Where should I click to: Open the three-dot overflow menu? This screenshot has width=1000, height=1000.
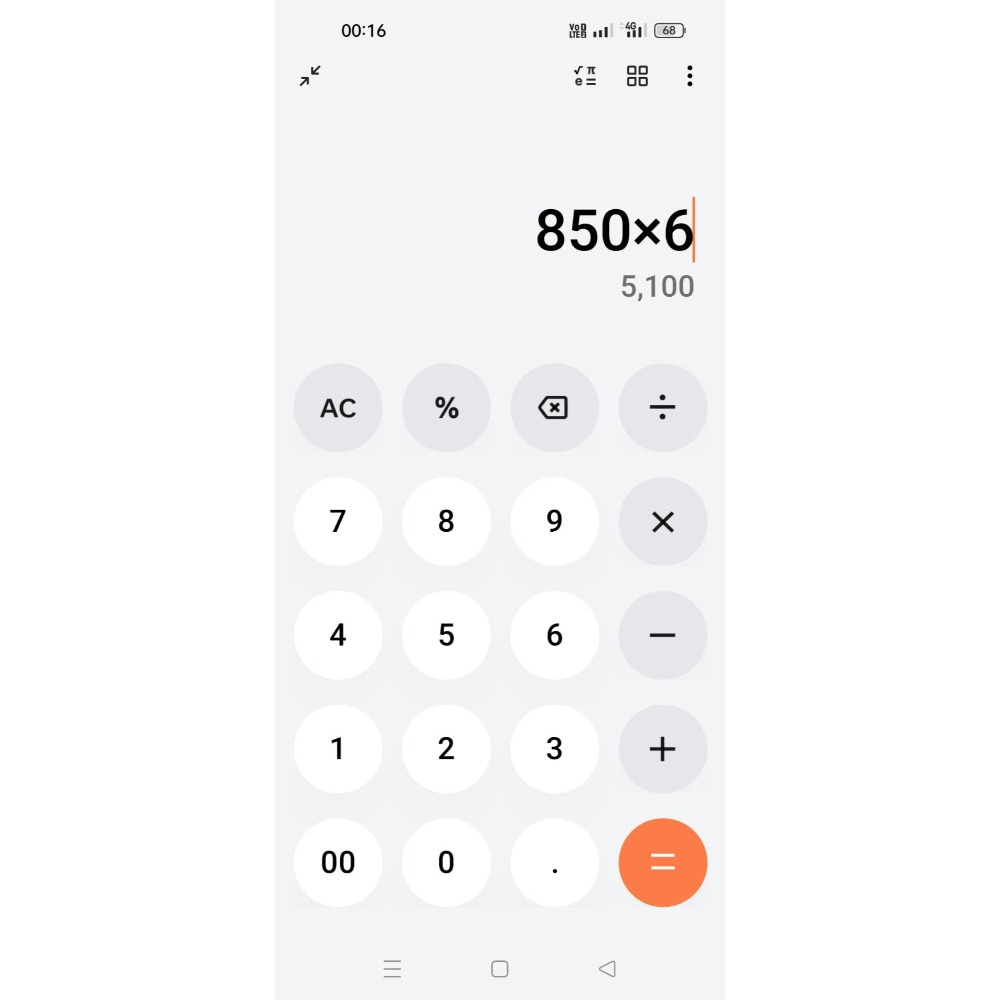689,76
